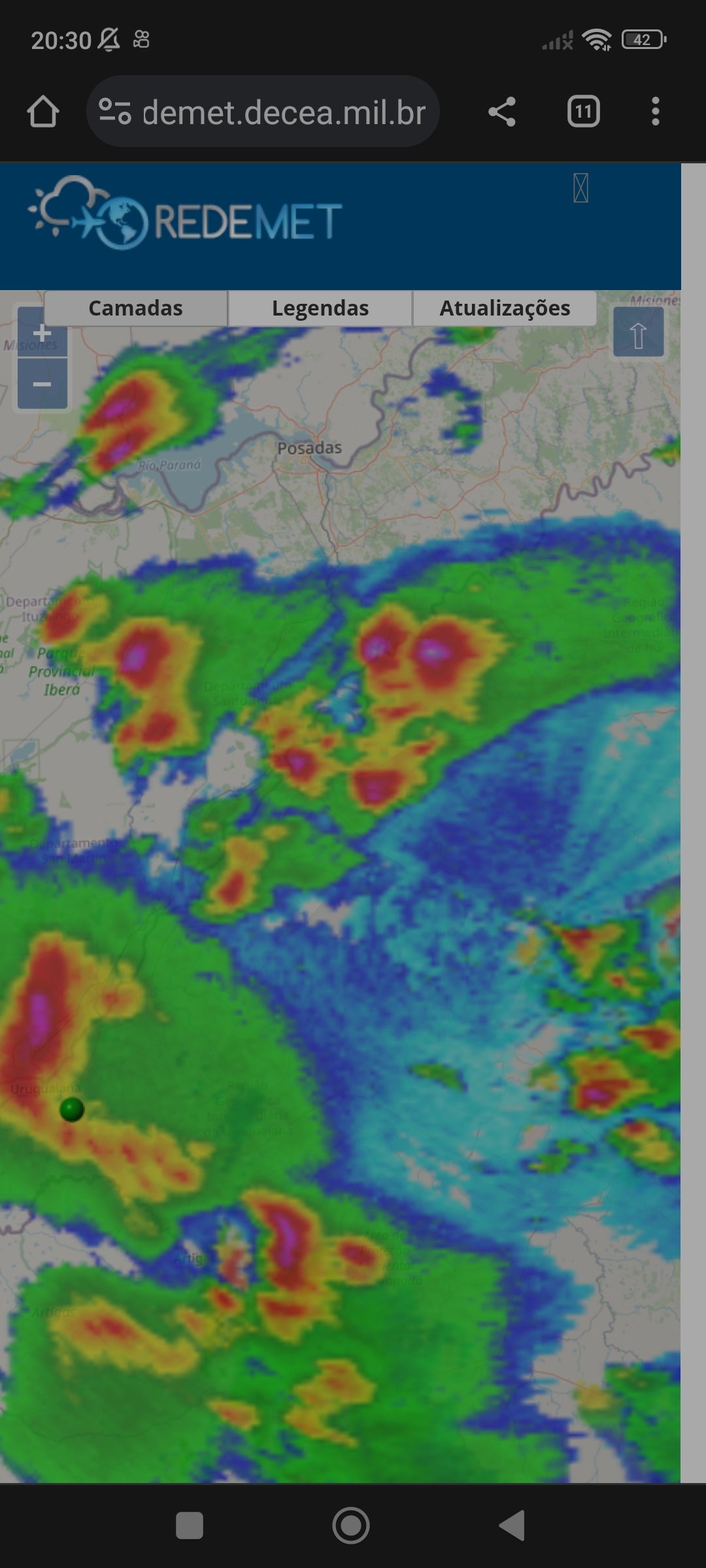This screenshot has height=1568, width=706.
Task: Zoom in the radar map
Action: (x=42, y=332)
